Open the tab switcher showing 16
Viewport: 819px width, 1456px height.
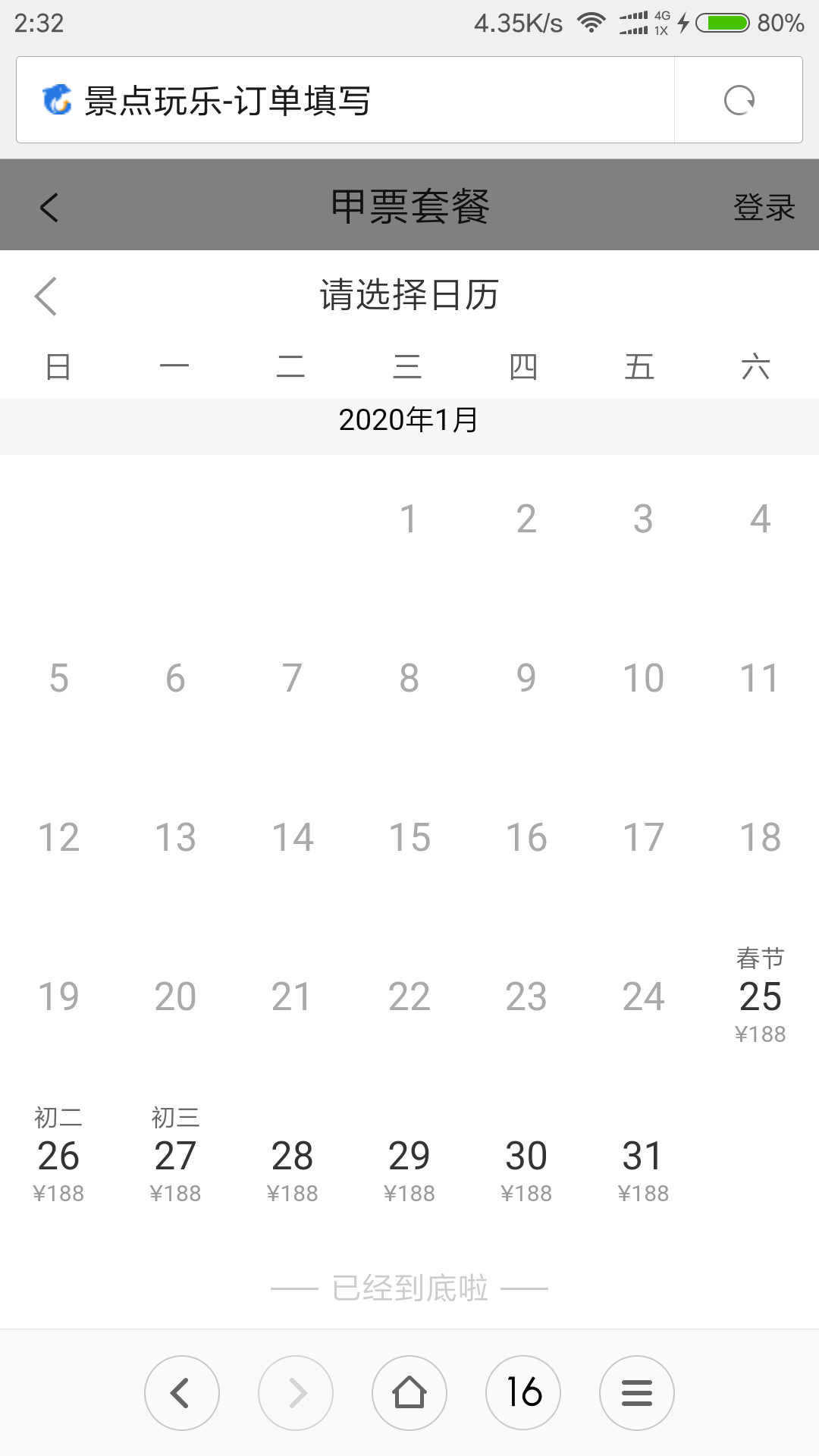523,1393
